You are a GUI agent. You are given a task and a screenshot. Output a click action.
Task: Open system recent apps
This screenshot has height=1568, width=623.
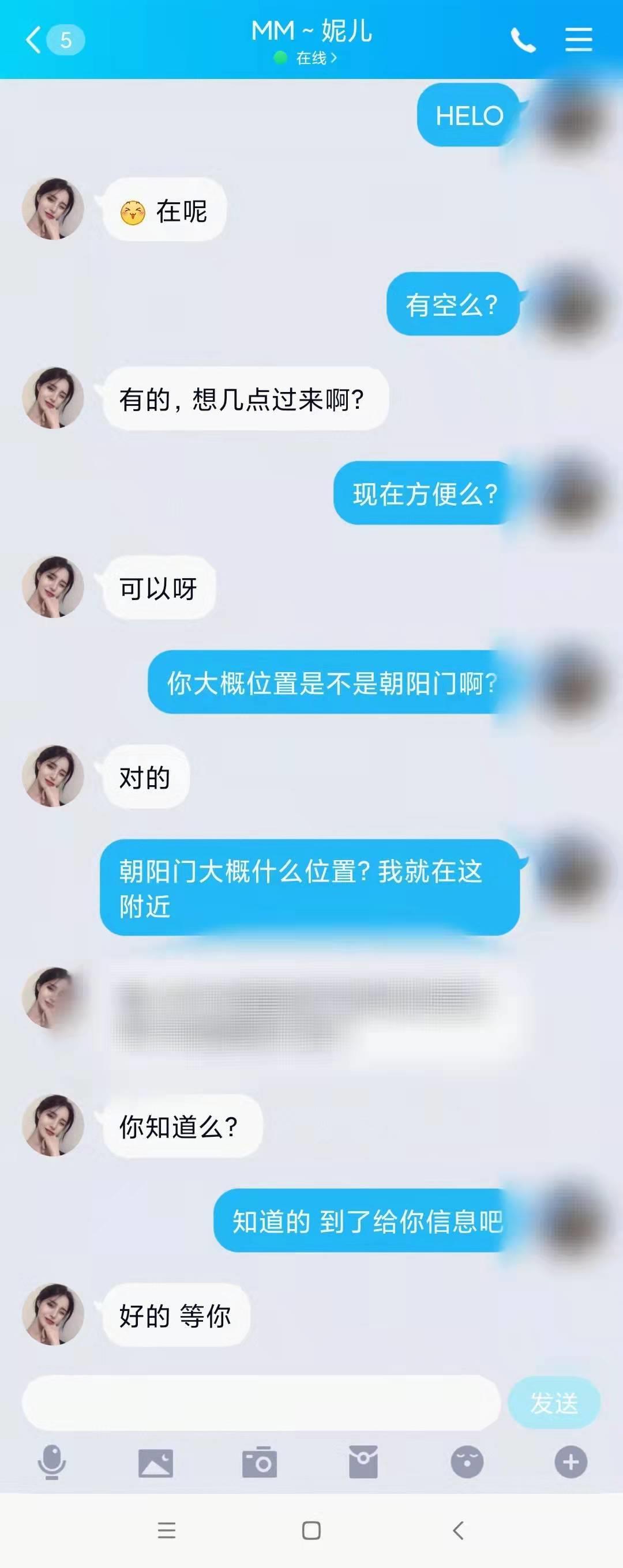click(x=166, y=1531)
